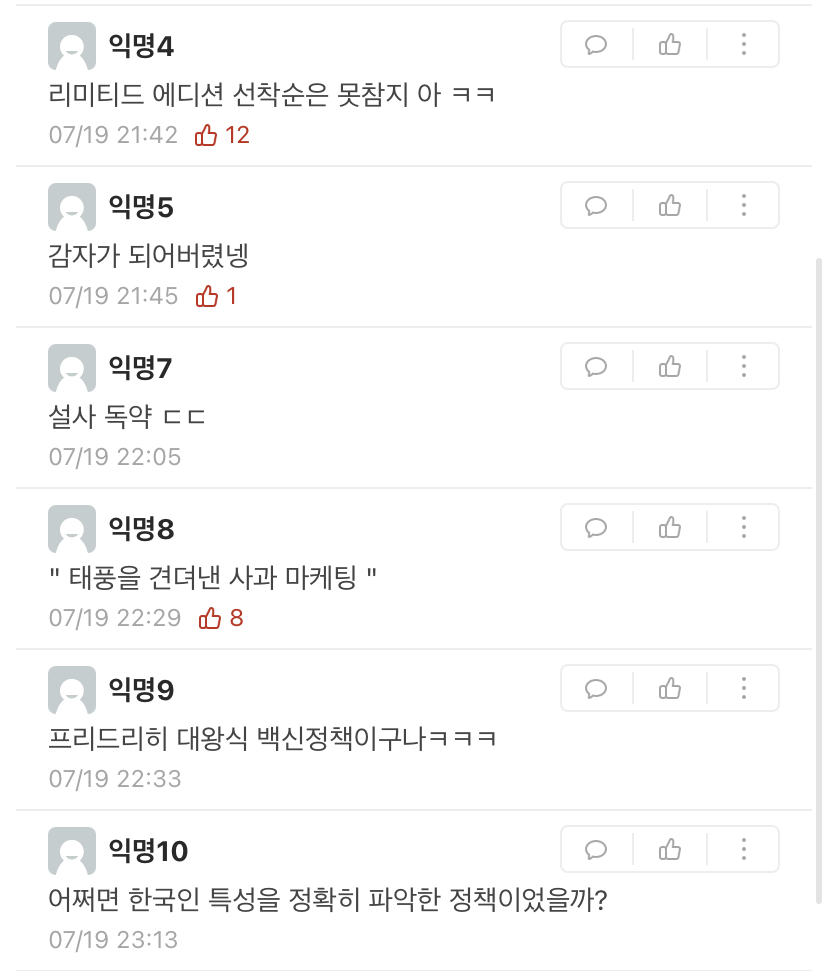Open more options for 익명4's comment
828x971 pixels.
click(743, 45)
